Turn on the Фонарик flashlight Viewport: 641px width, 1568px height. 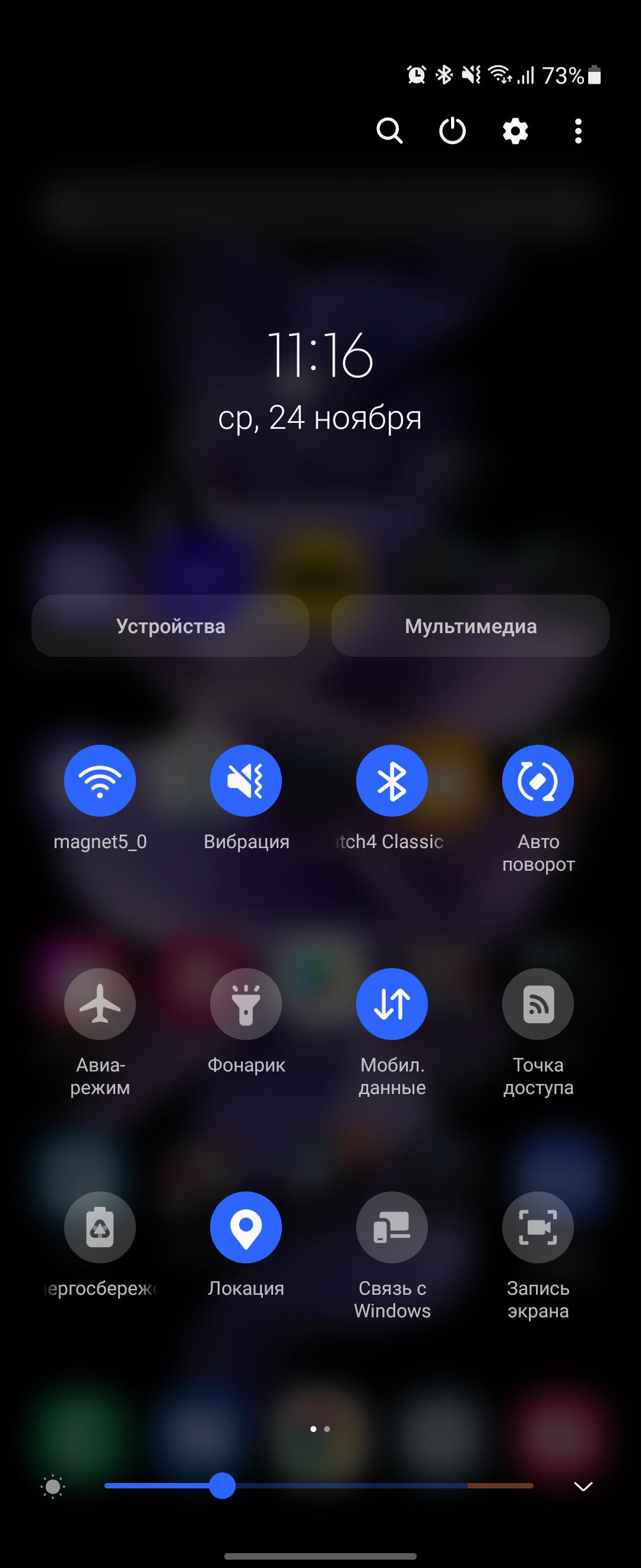click(x=246, y=1004)
